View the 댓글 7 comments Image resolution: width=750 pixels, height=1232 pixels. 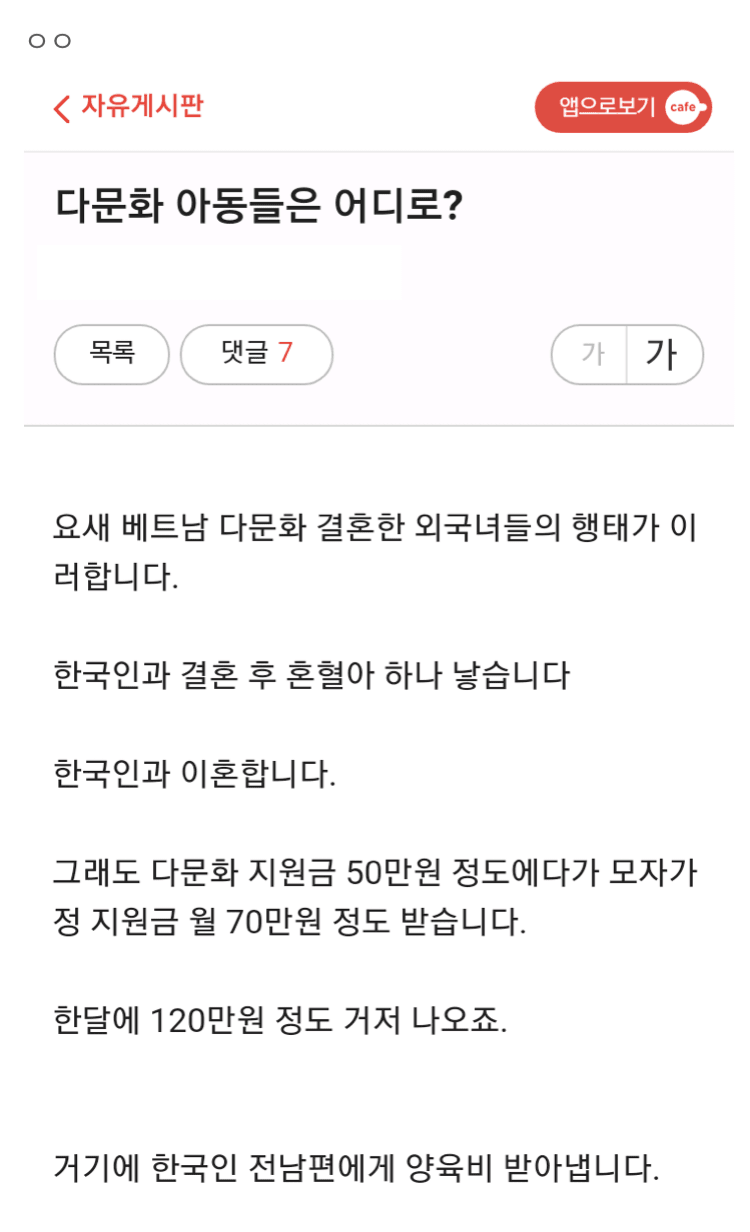256,354
